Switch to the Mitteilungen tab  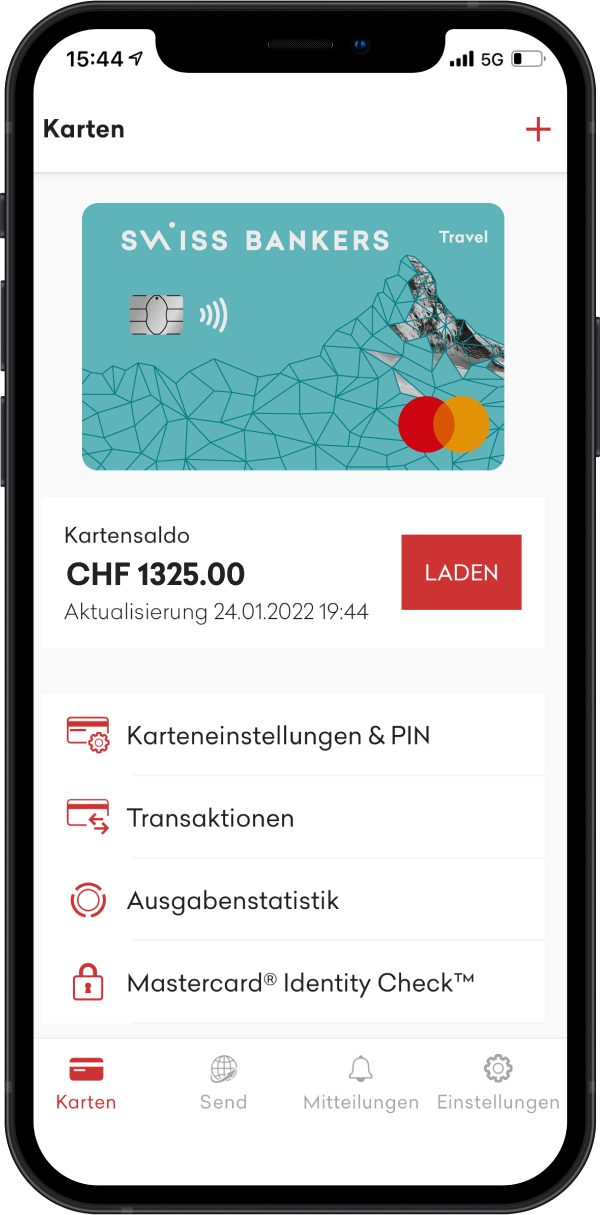tap(361, 1083)
